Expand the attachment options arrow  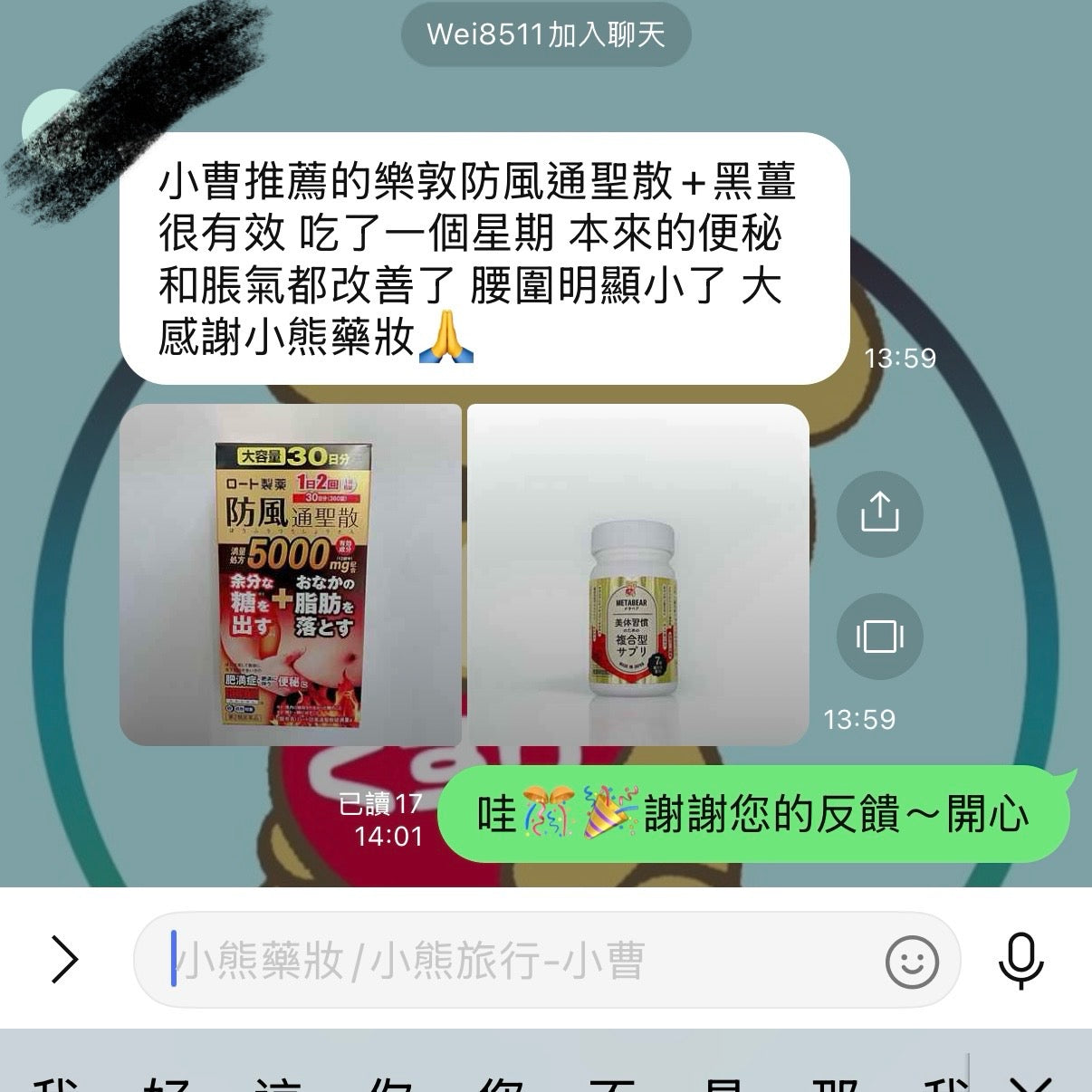(64, 960)
